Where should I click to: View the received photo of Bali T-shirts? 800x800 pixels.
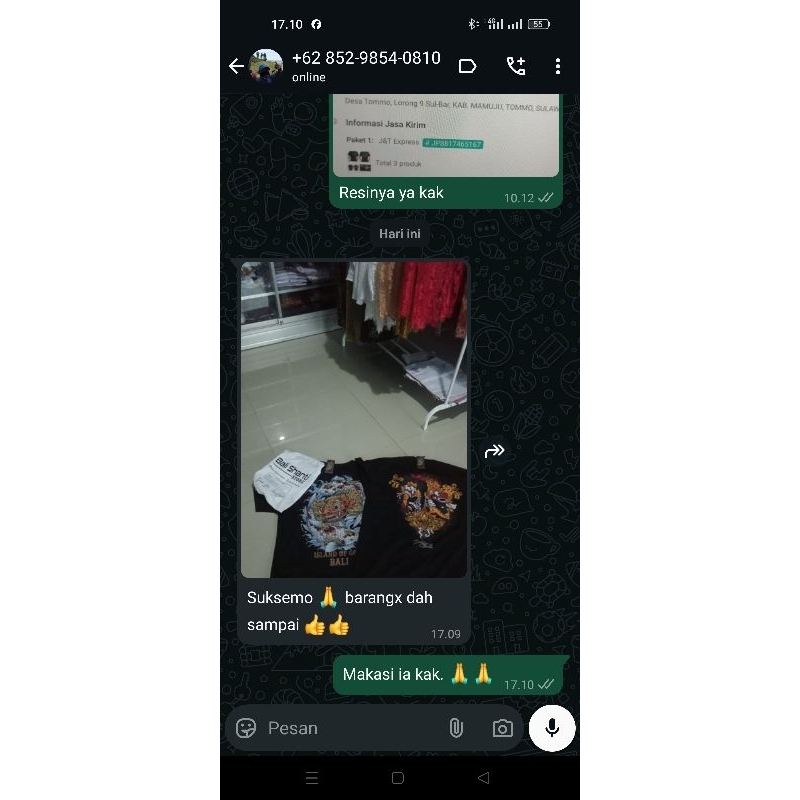[354, 420]
